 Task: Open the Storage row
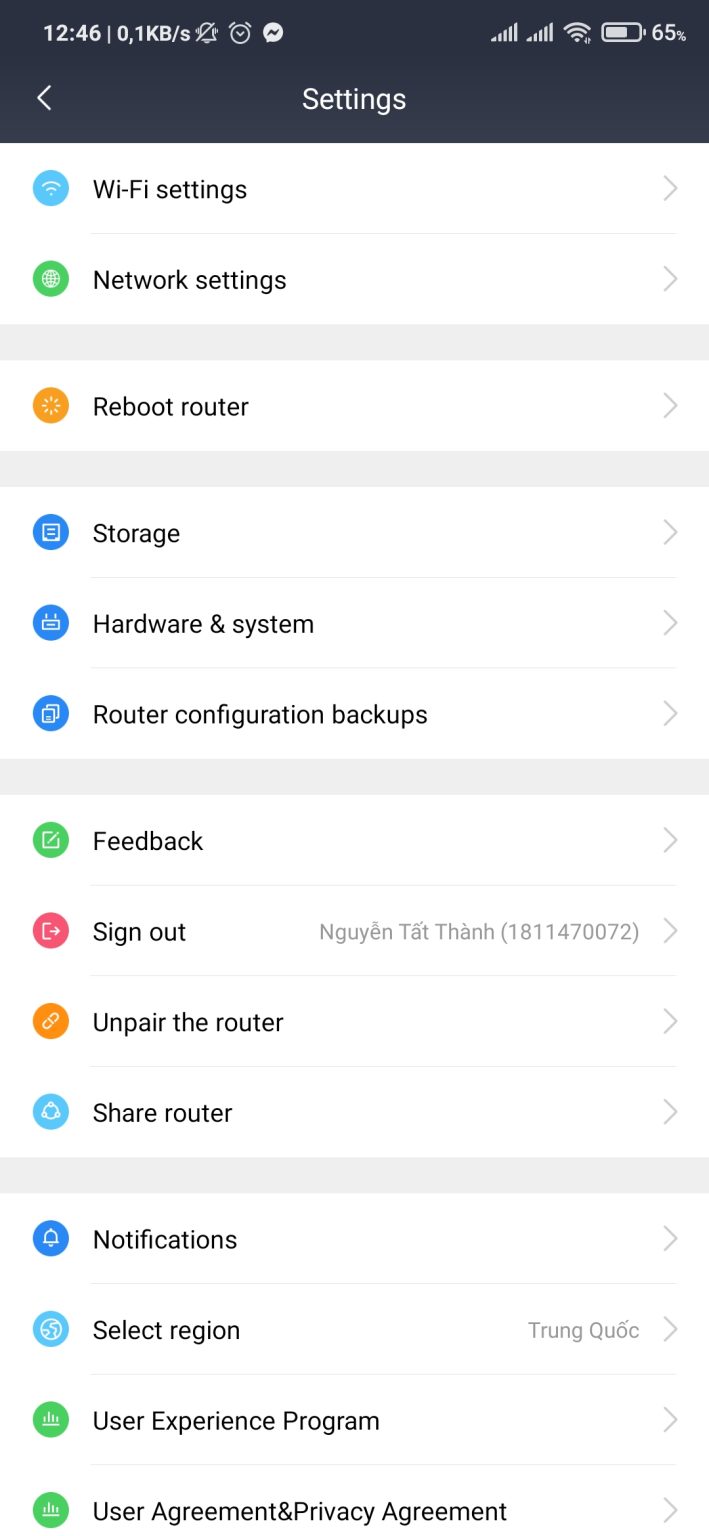(x=354, y=533)
